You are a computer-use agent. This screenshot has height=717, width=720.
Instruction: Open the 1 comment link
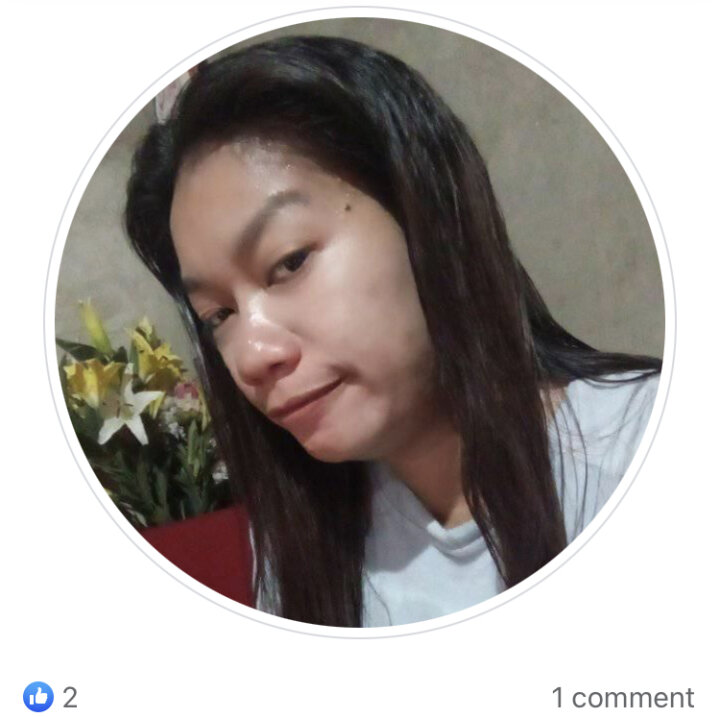click(x=622, y=697)
